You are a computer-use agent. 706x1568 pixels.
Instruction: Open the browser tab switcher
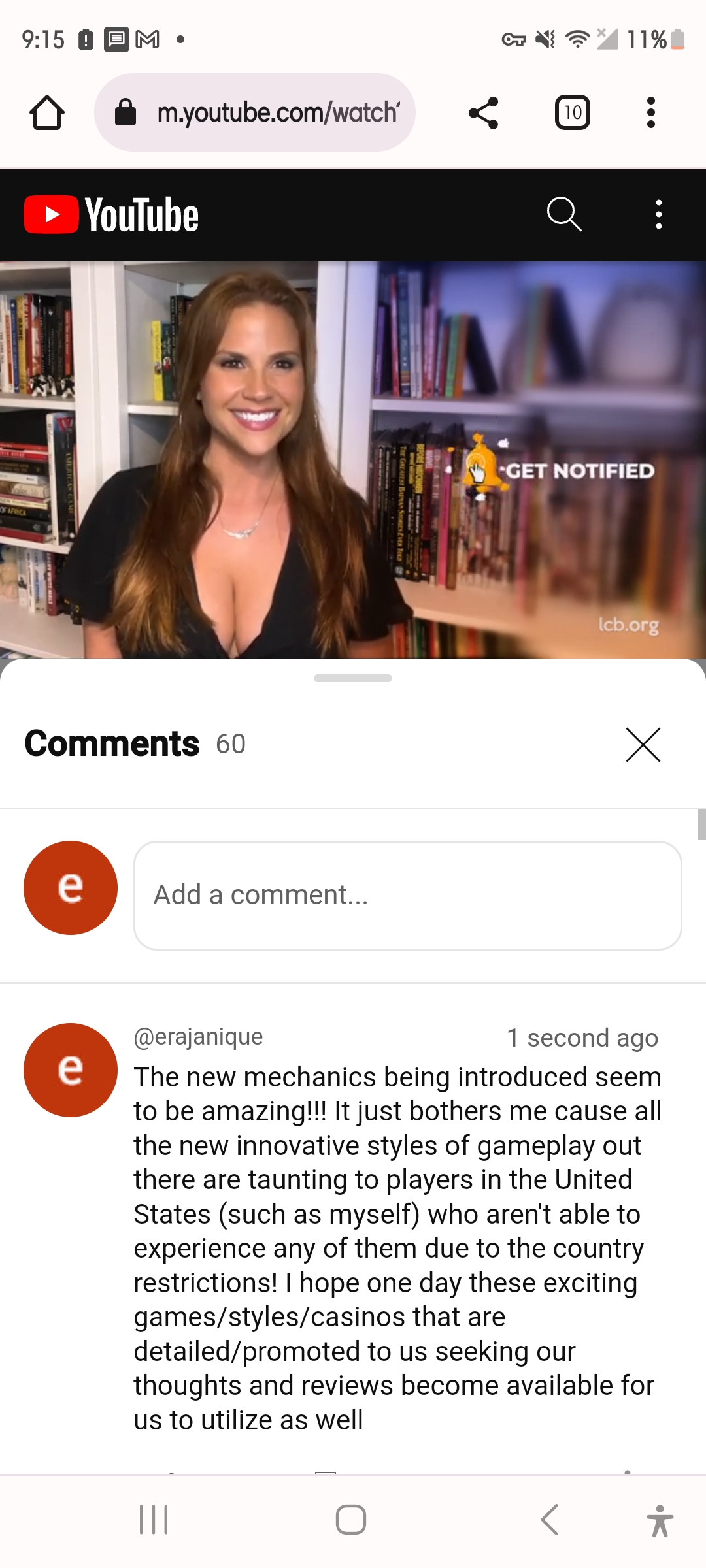pyautogui.click(x=573, y=113)
